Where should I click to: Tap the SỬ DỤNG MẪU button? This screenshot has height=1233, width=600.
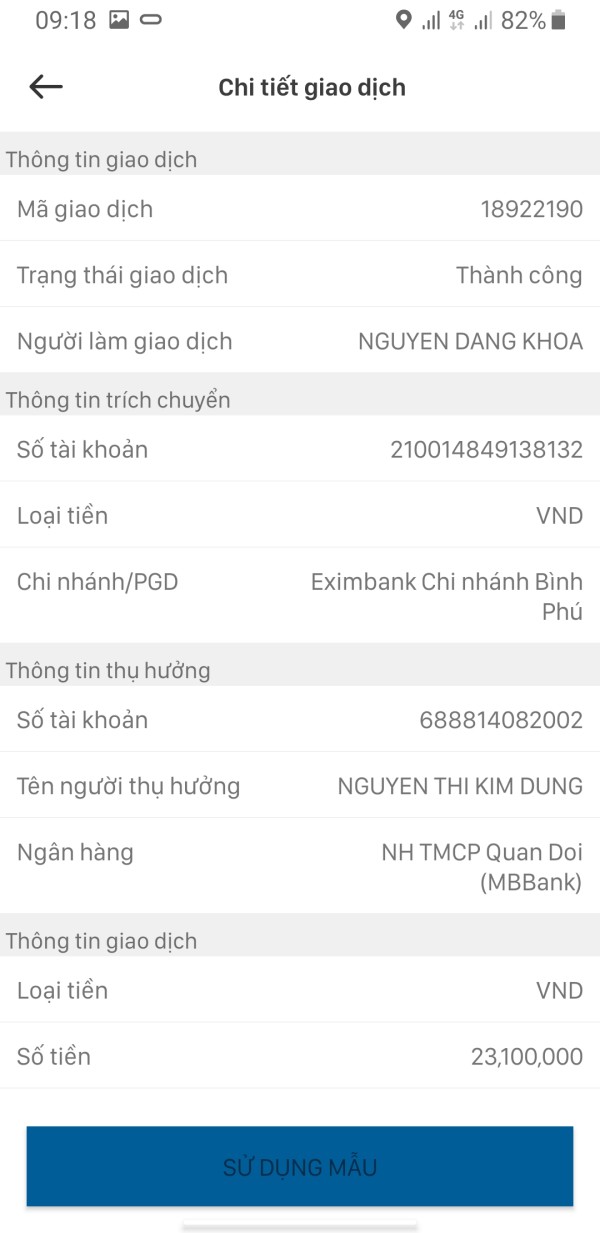(x=300, y=1166)
